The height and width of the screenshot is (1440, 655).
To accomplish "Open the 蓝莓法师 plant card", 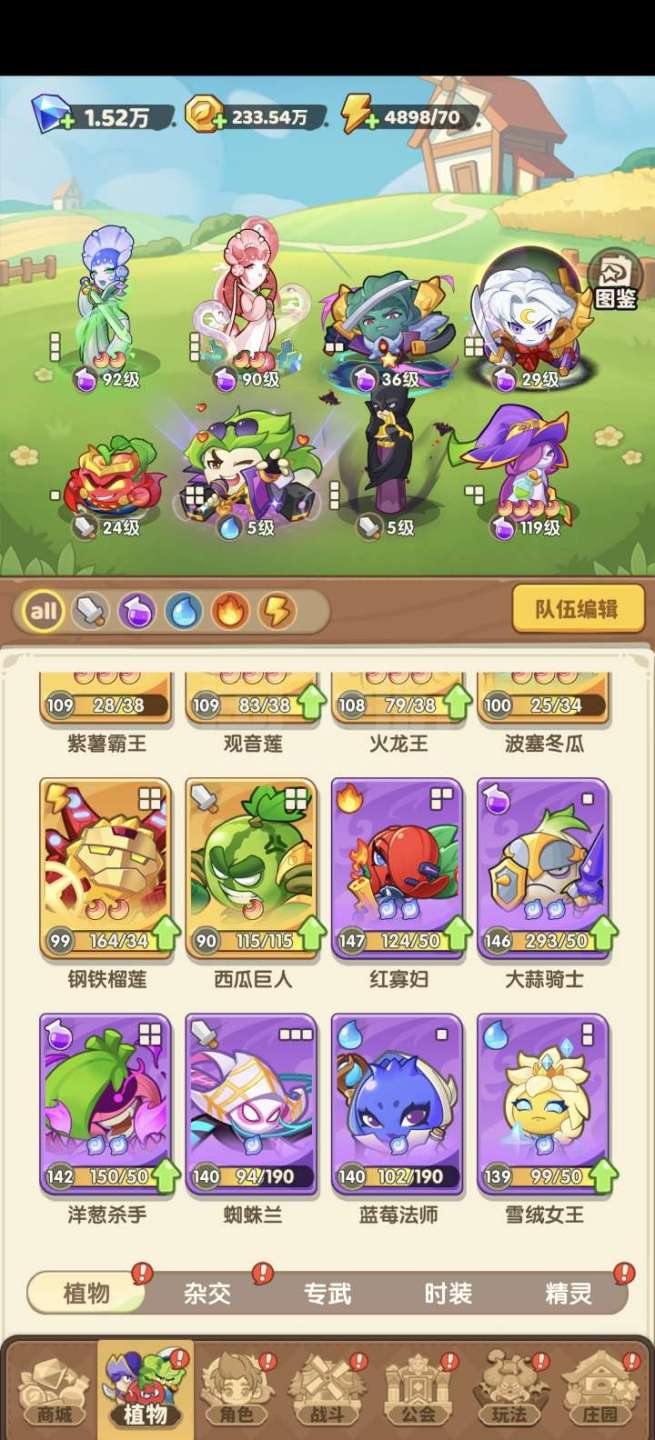I will [397, 1105].
